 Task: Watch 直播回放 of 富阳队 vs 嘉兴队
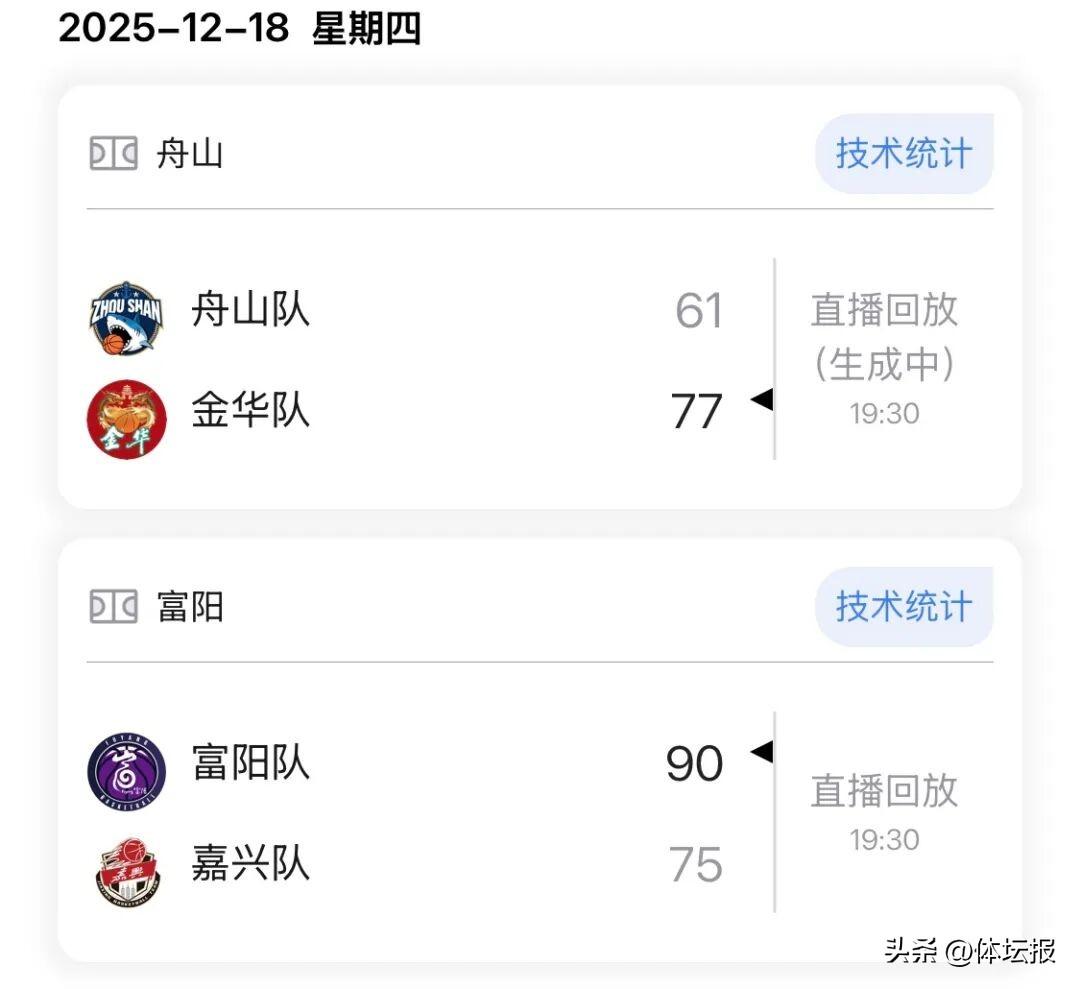[x=884, y=791]
